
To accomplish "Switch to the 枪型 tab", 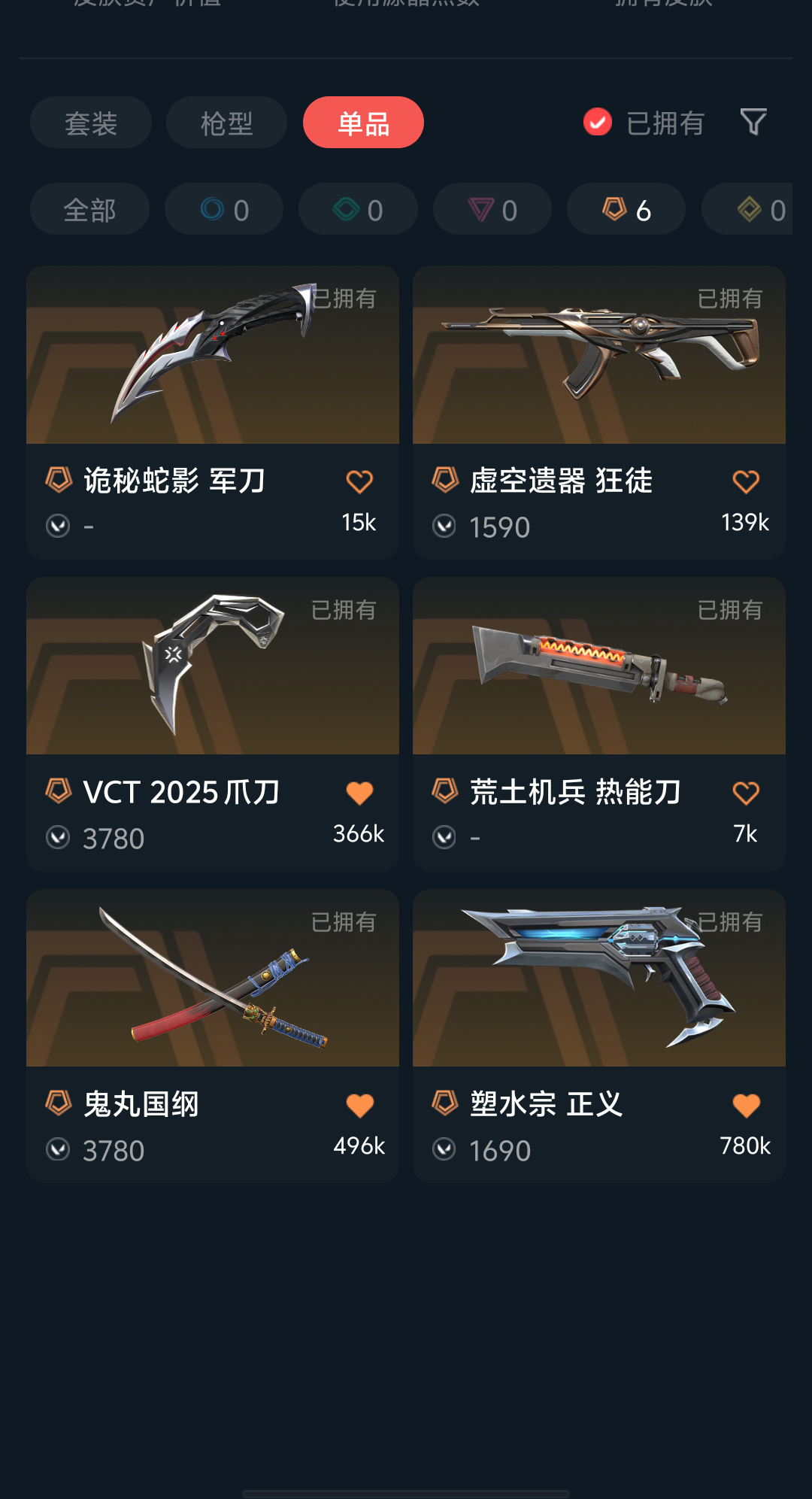I will tap(226, 123).
